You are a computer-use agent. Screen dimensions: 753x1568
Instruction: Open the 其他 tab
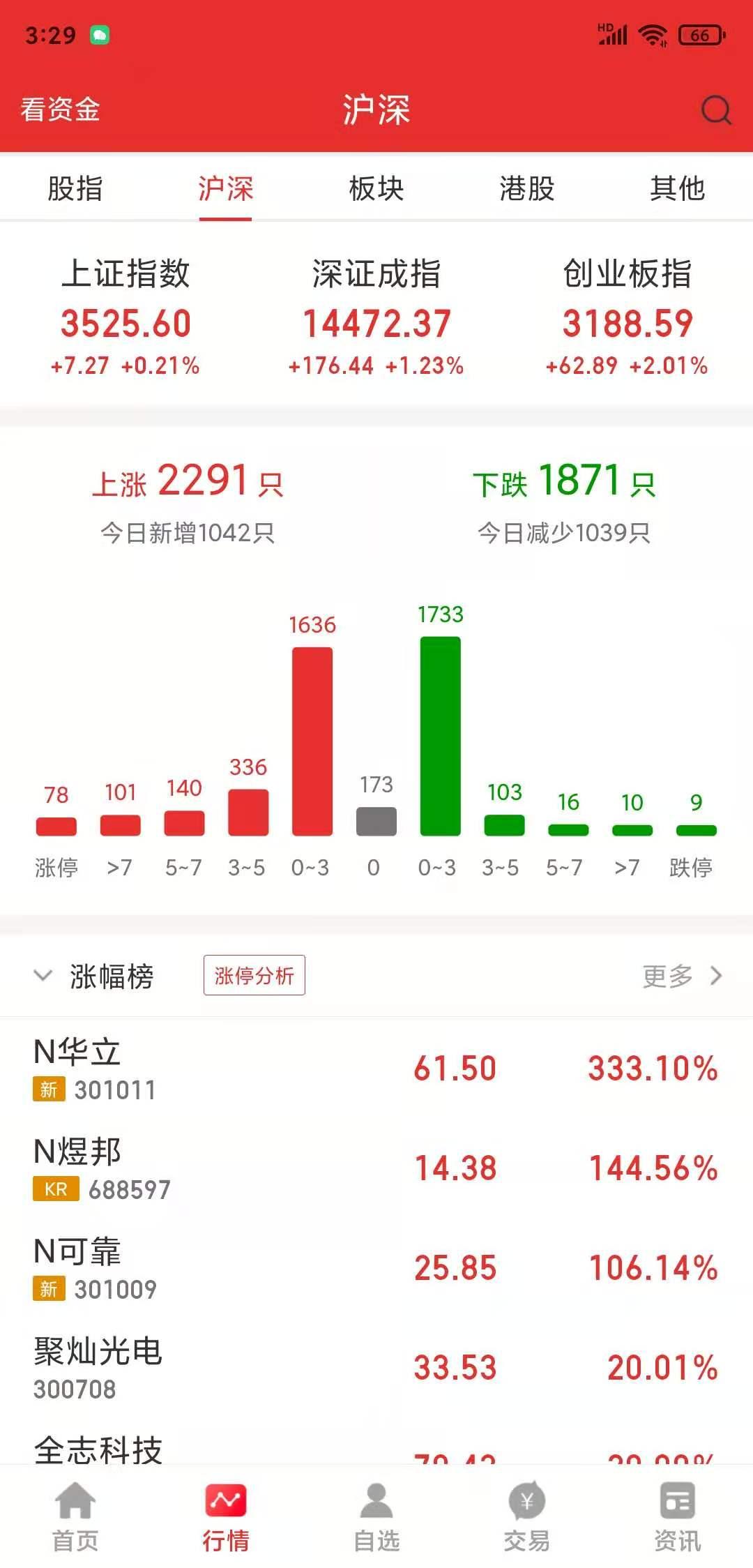[x=677, y=188]
